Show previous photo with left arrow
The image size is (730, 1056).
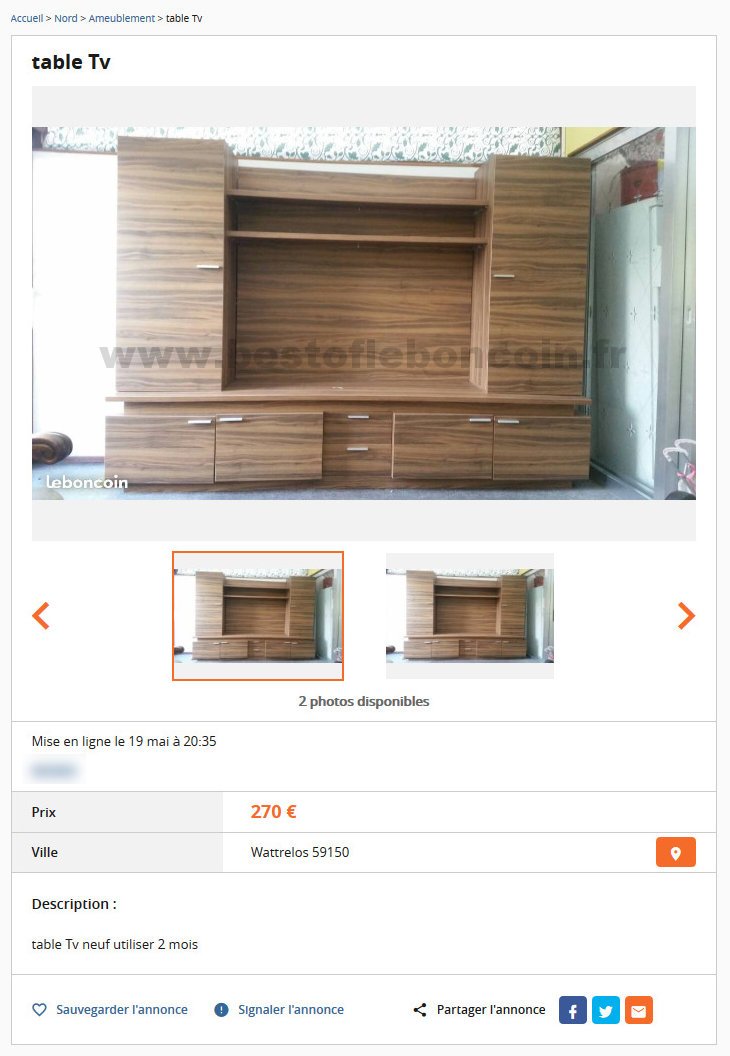point(41,615)
